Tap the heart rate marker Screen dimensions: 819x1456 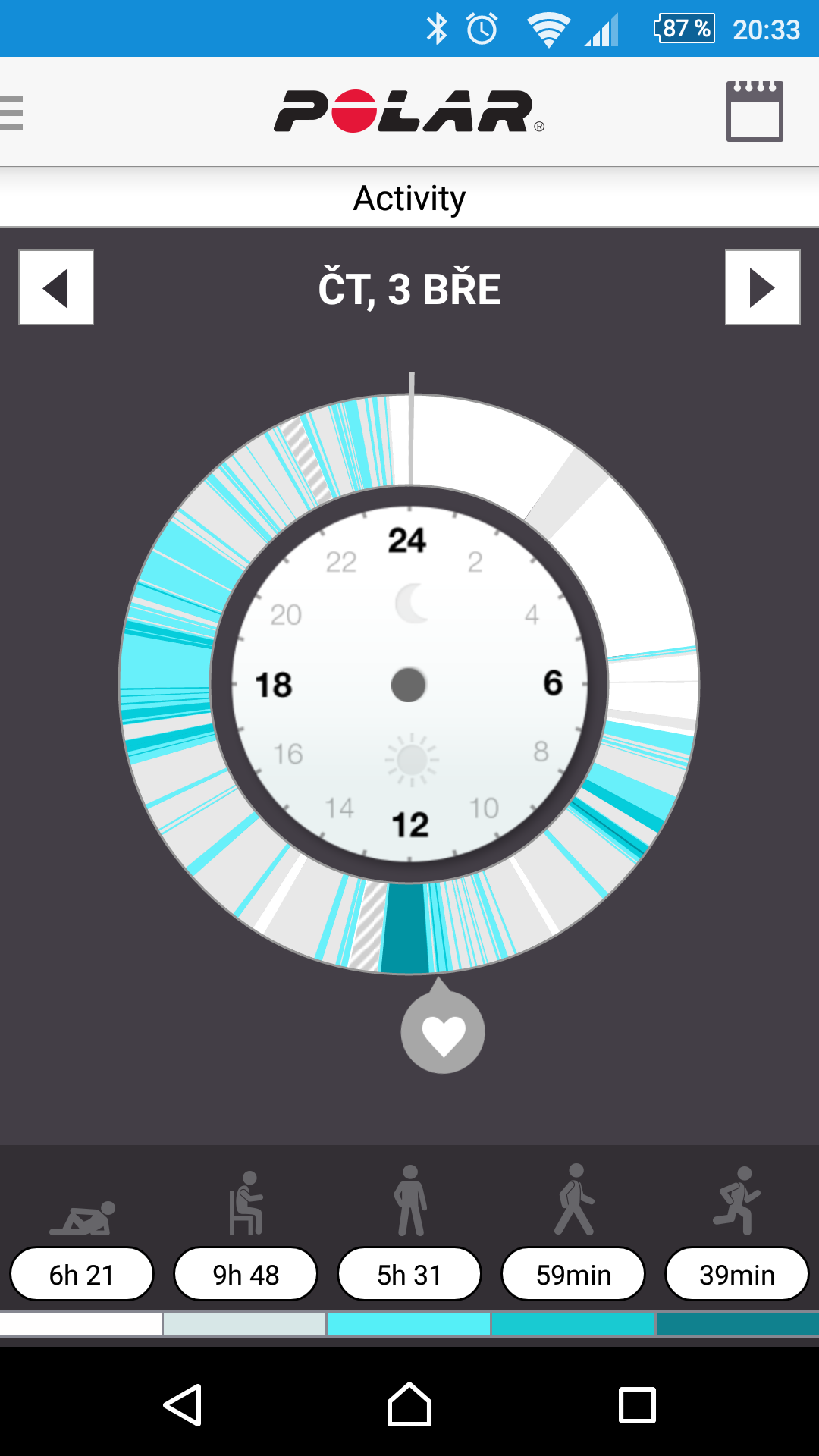pos(443,1033)
